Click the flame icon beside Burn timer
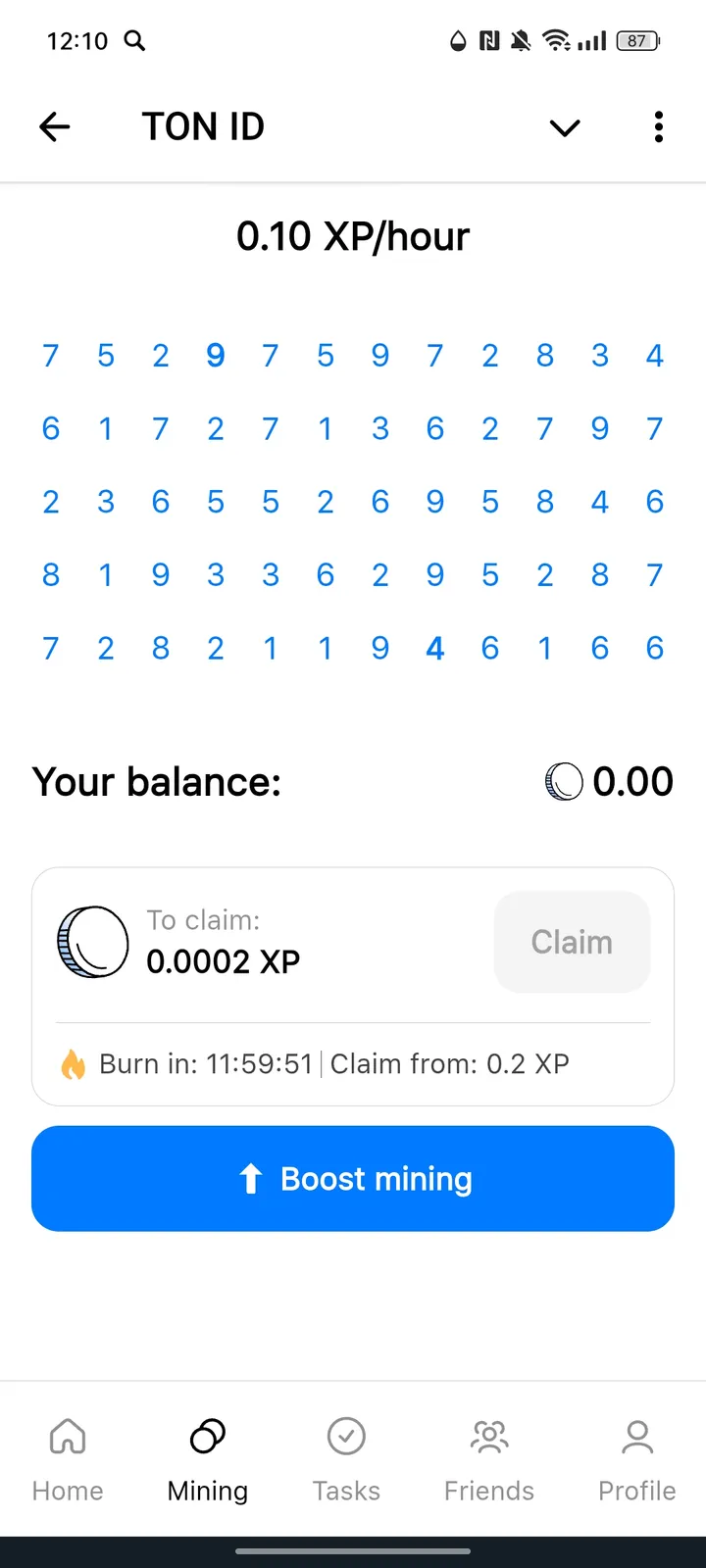 click(73, 1063)
